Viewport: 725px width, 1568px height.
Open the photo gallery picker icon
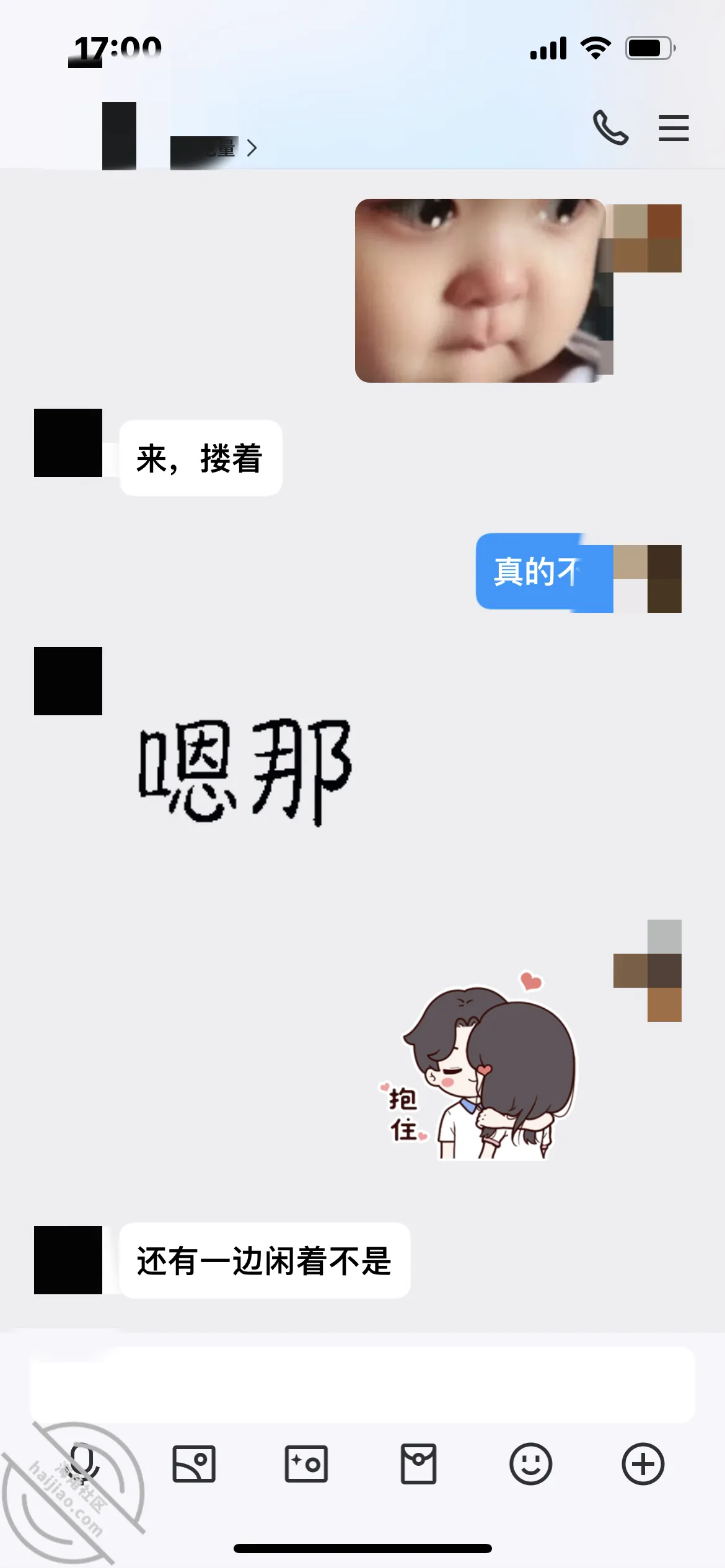[194, 1464]
